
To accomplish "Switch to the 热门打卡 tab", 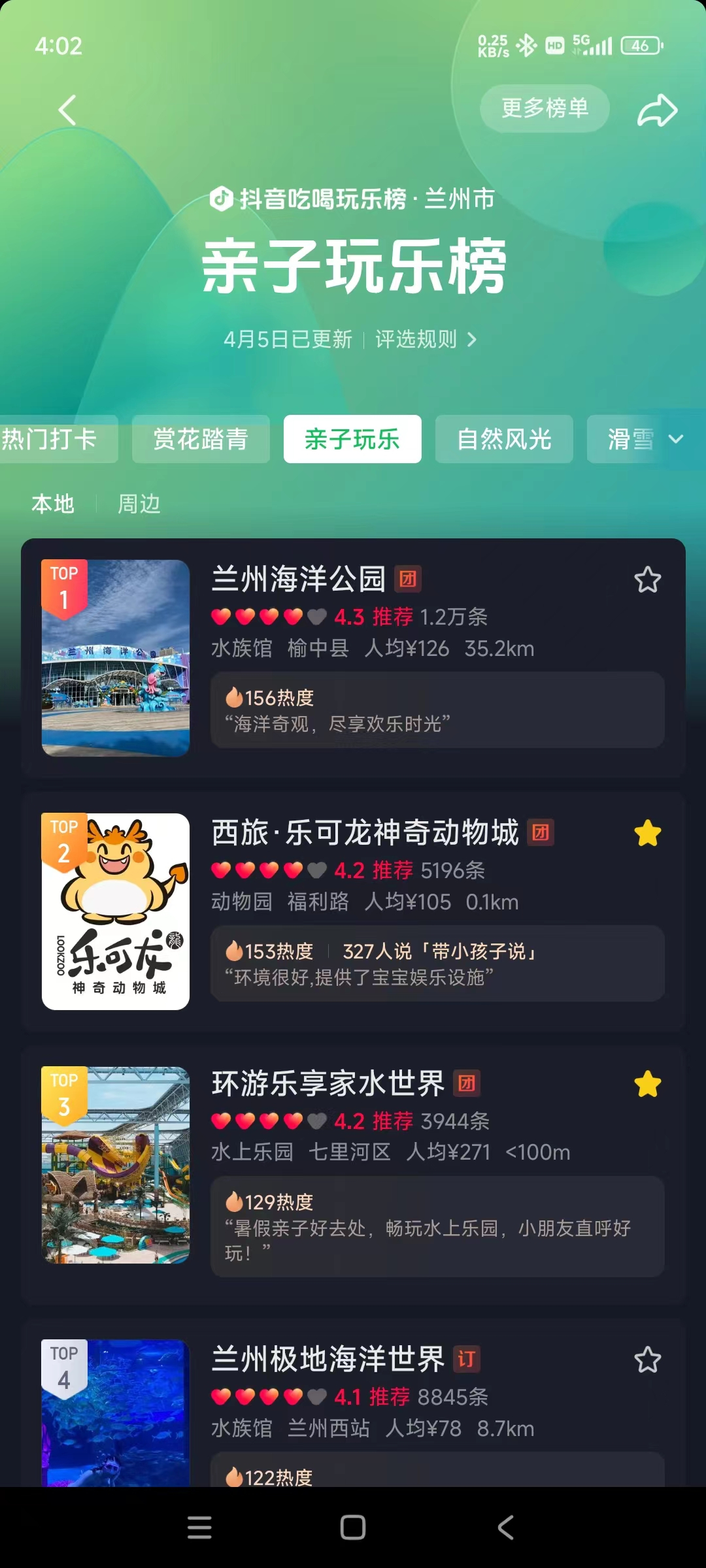I will pos(51,439).
